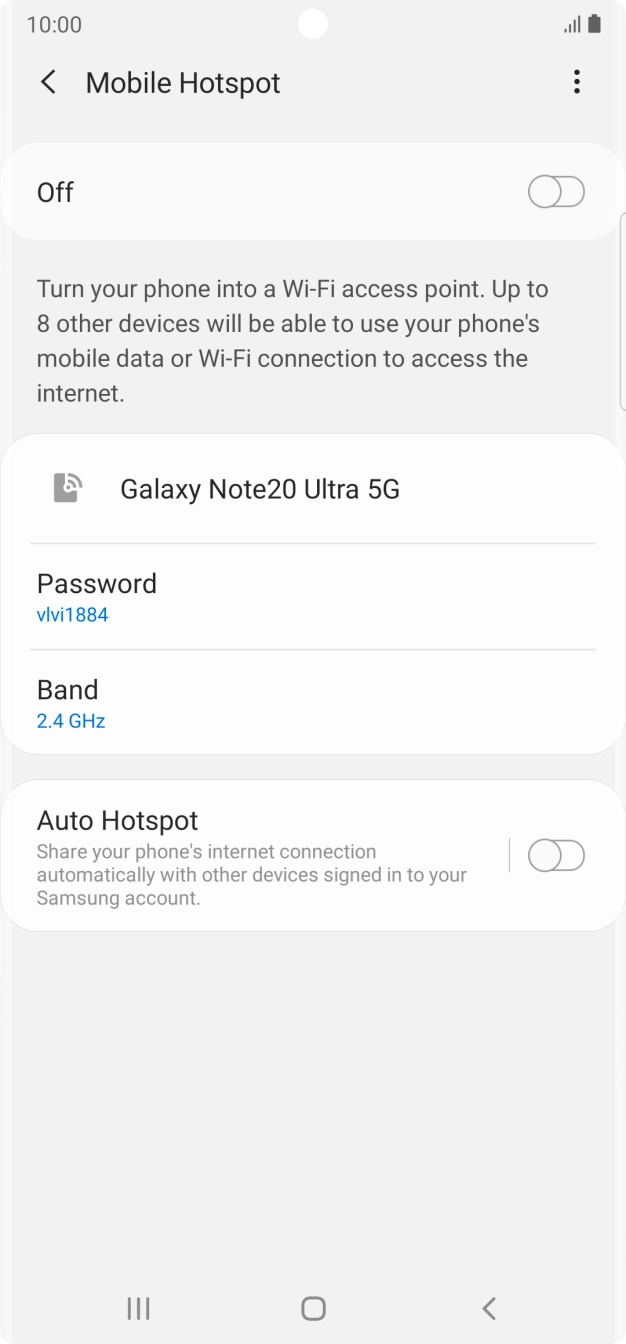
Task: Turn on the Mobile Hotspot switch
Action: pos(556,192)
